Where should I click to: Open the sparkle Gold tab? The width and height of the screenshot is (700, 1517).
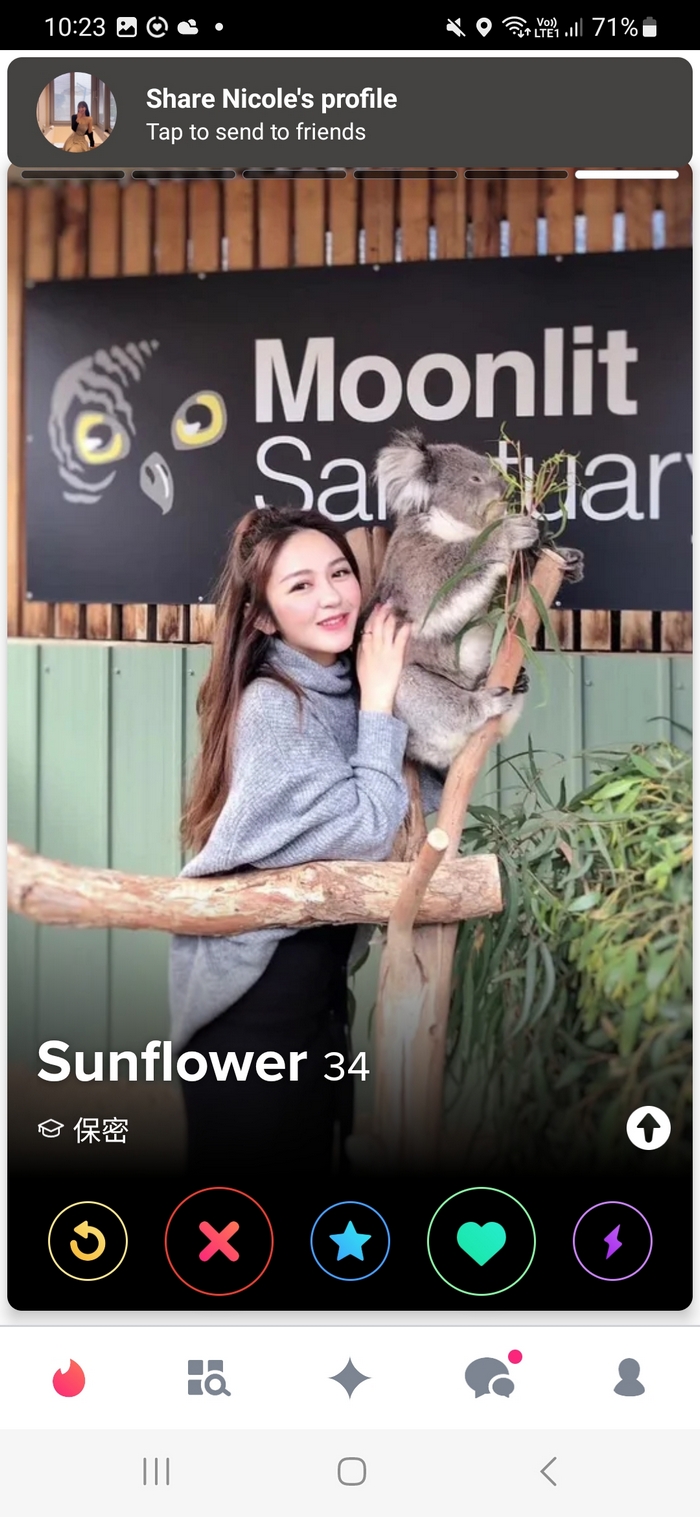350,1378
